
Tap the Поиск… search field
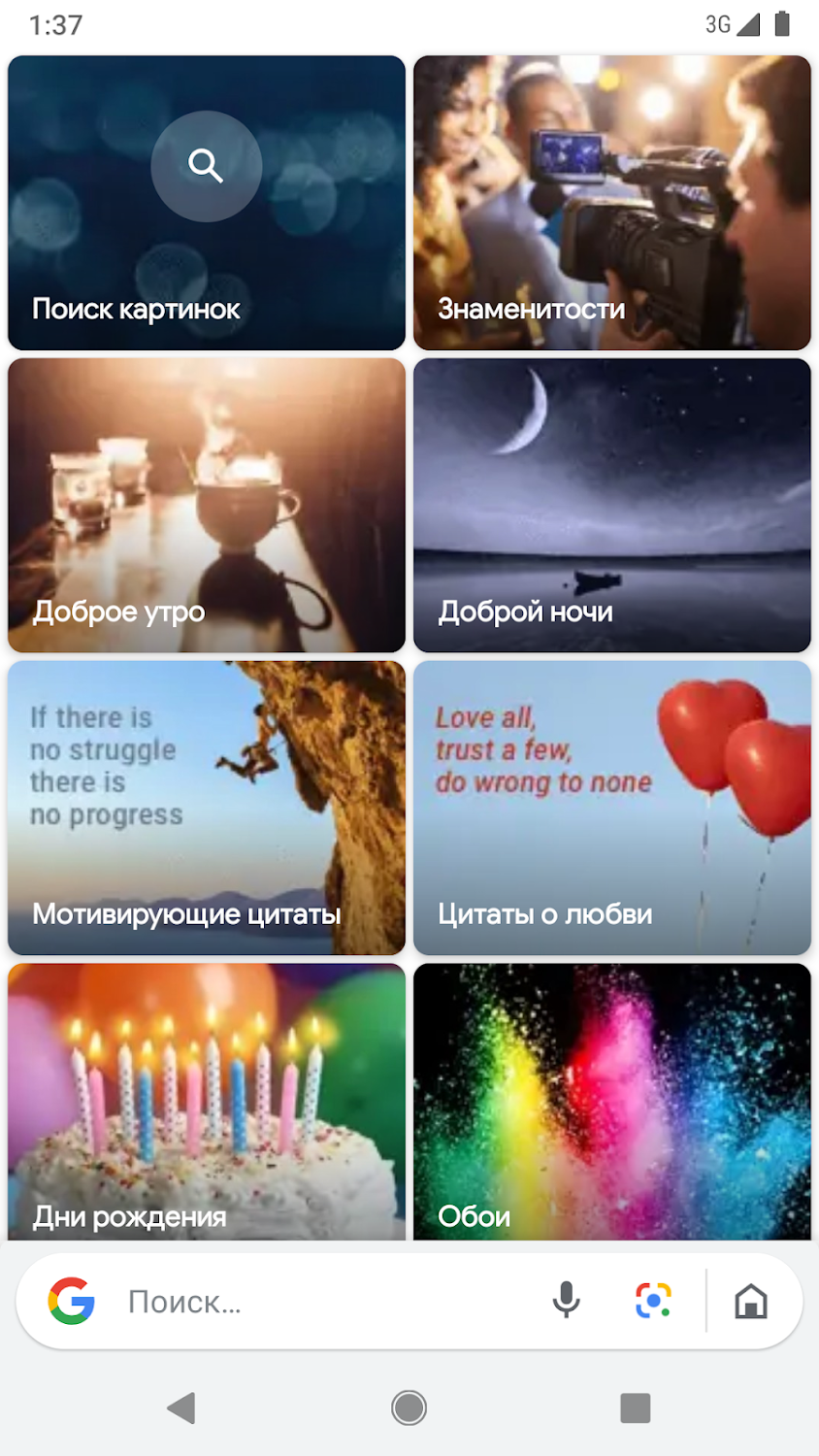(320, 1302)
